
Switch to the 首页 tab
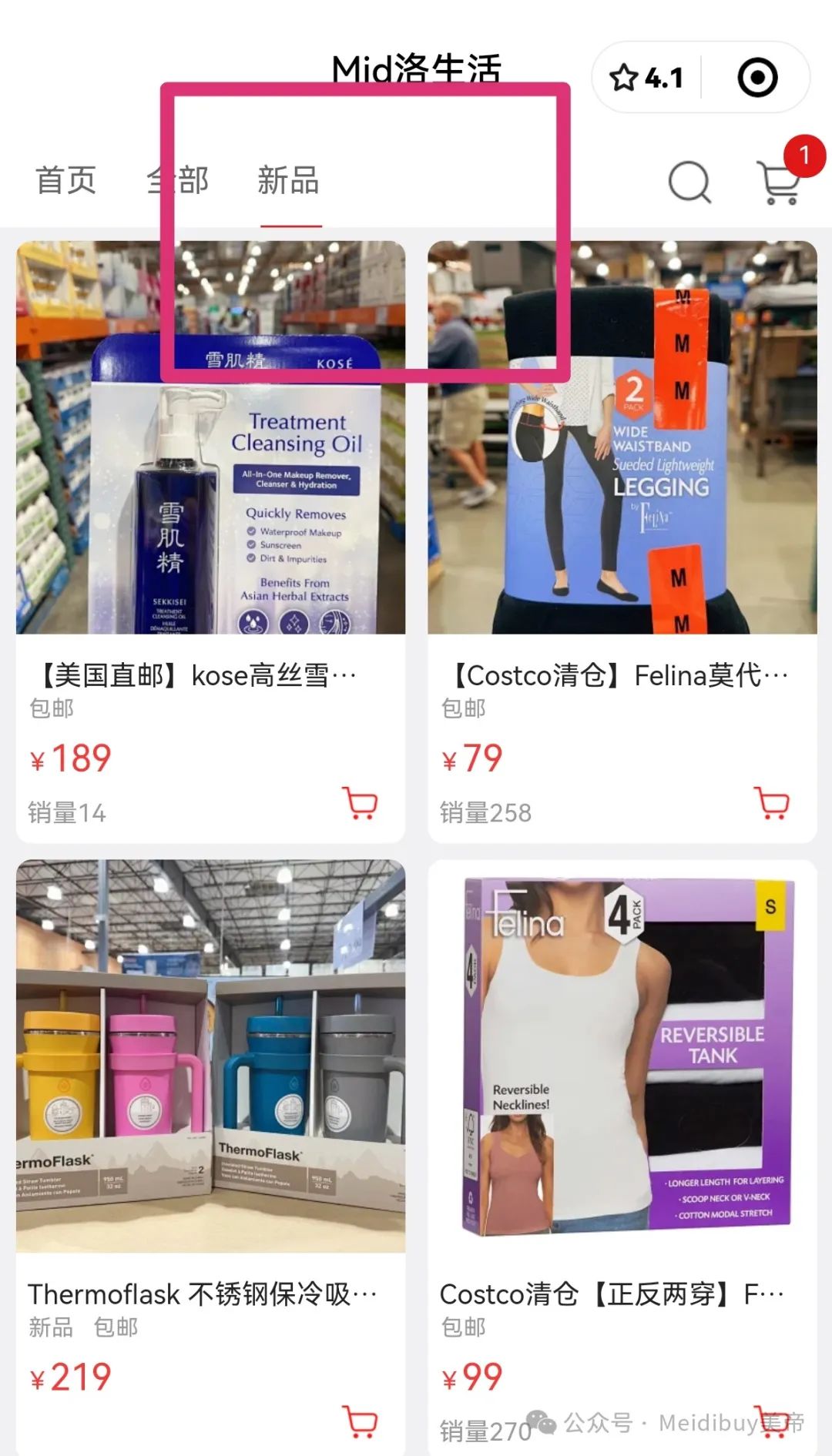66,180
